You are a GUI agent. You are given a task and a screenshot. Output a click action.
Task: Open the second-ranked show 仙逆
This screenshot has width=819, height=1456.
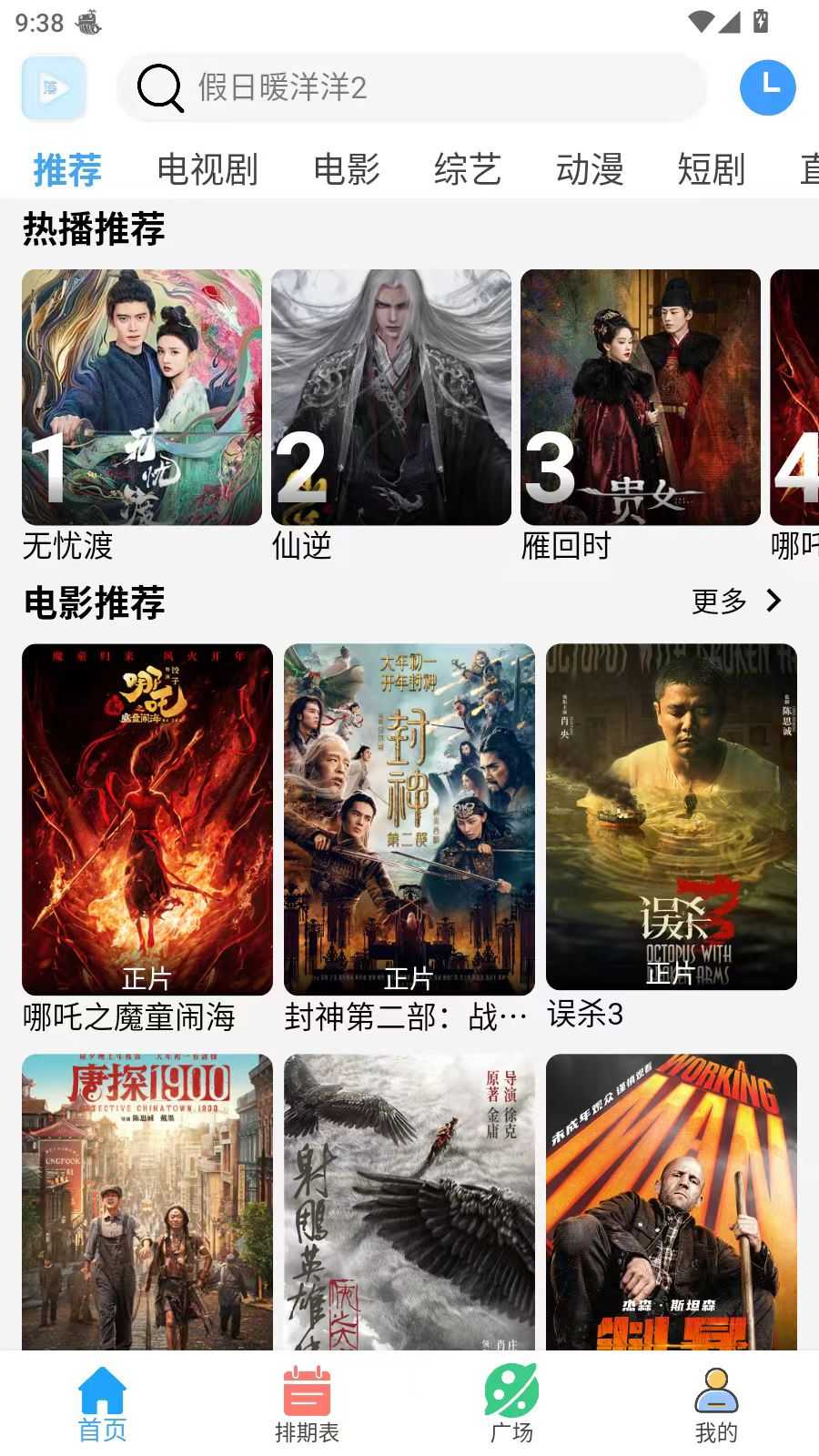[391, 398]
